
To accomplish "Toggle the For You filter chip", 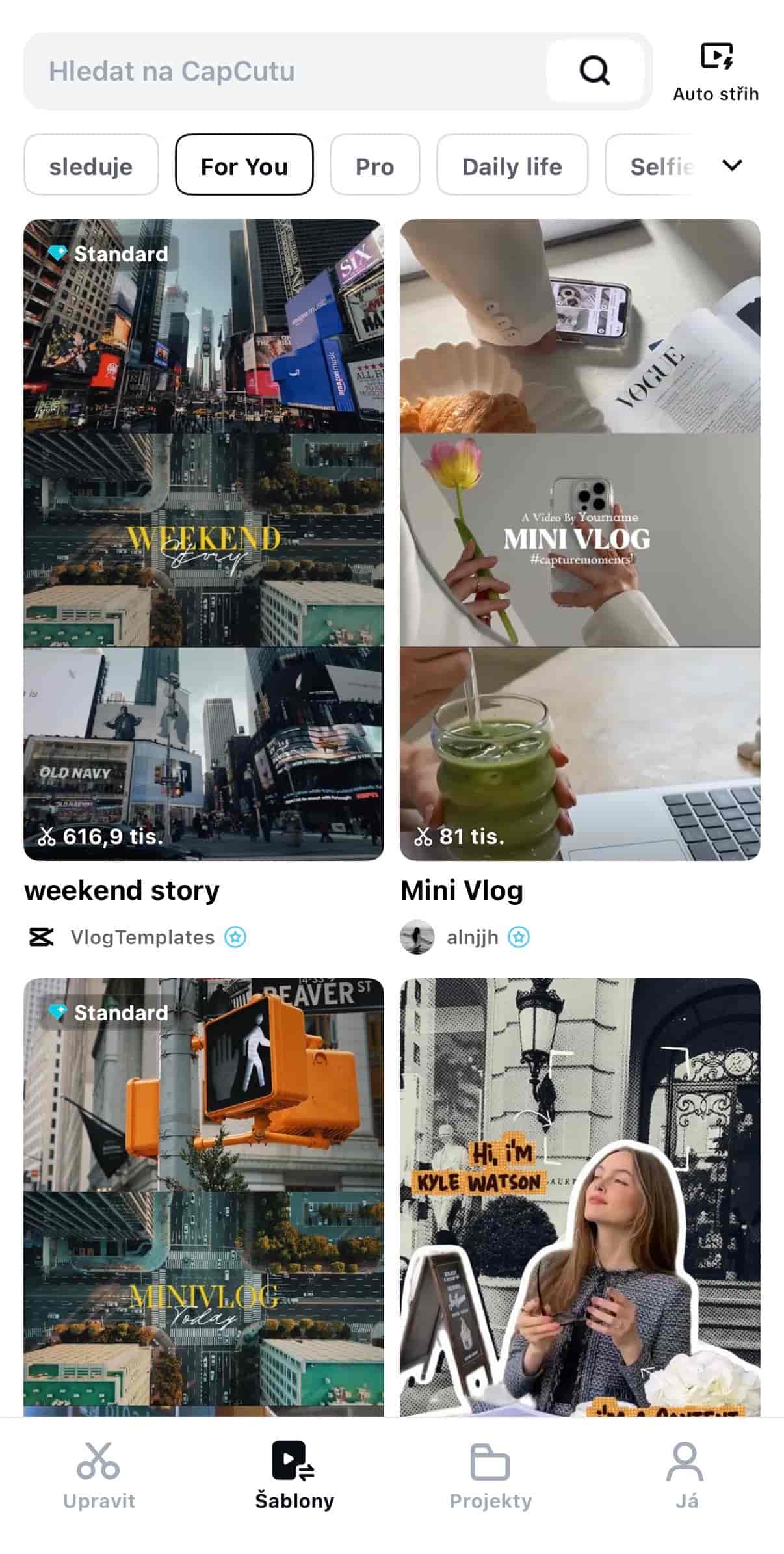I will (244, 165).
